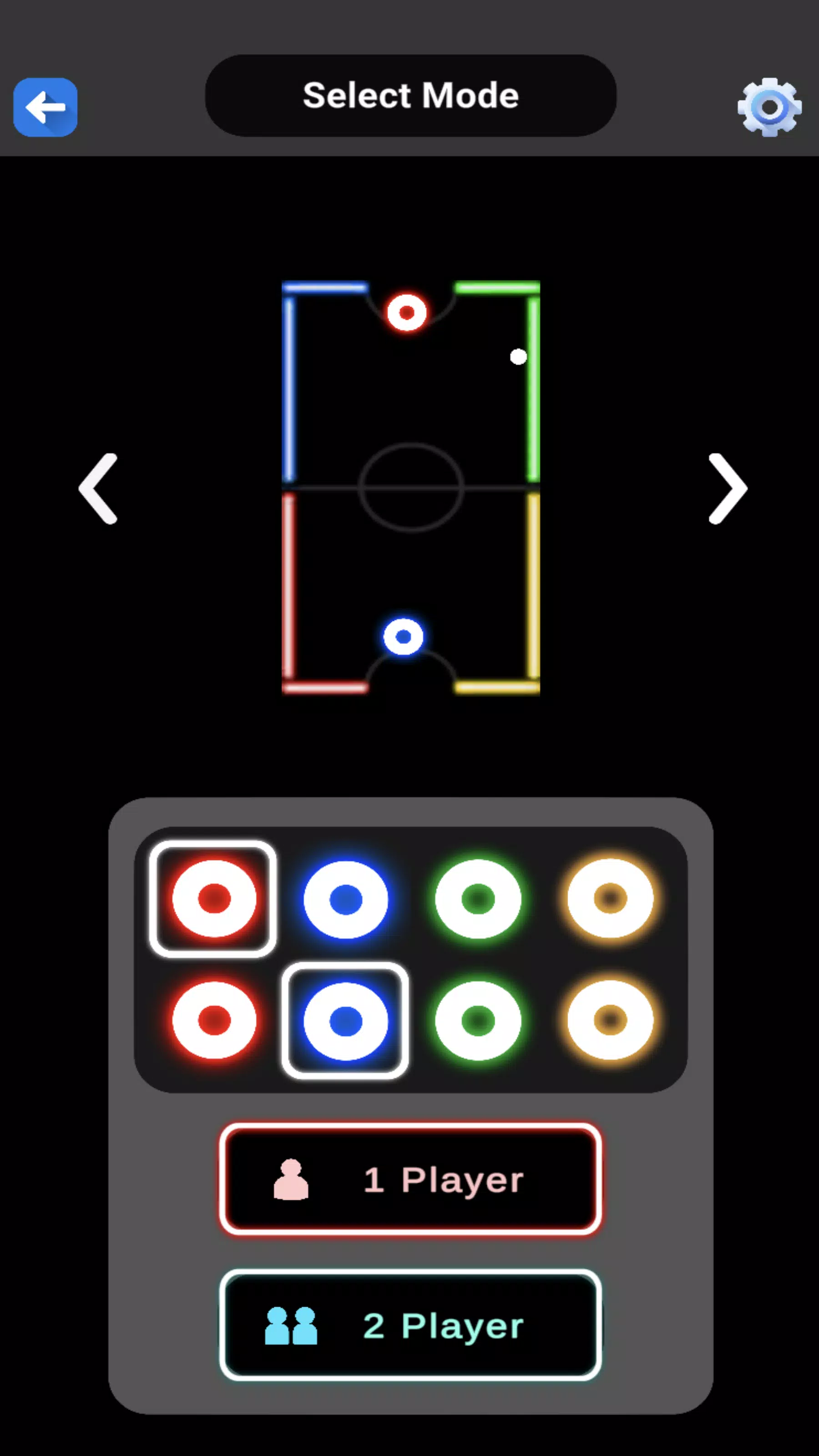819x1456 pixels.
Task: Show the previous table mode
Action: (x=98, y=488)
